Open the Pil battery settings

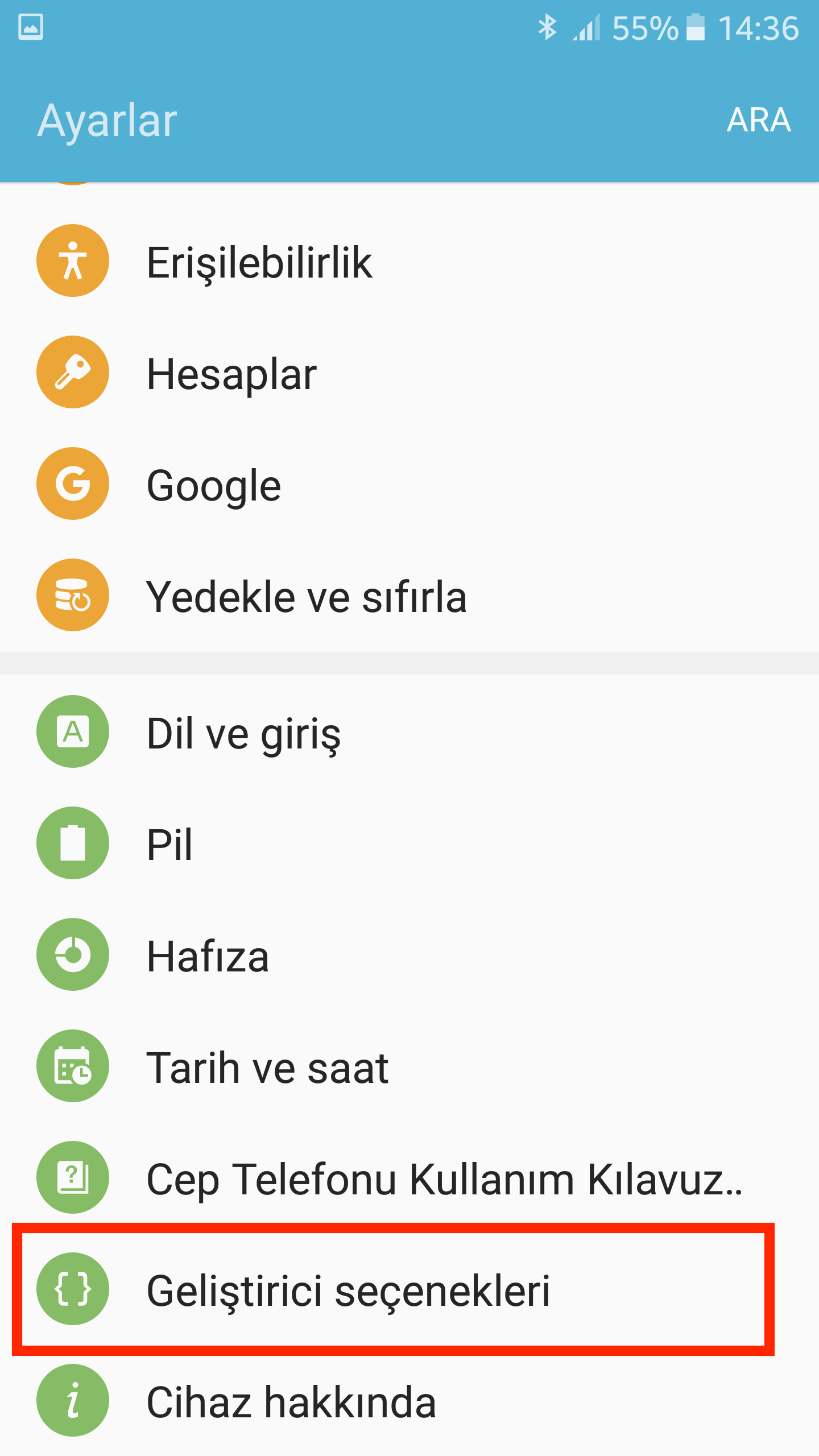pos(409,843)
